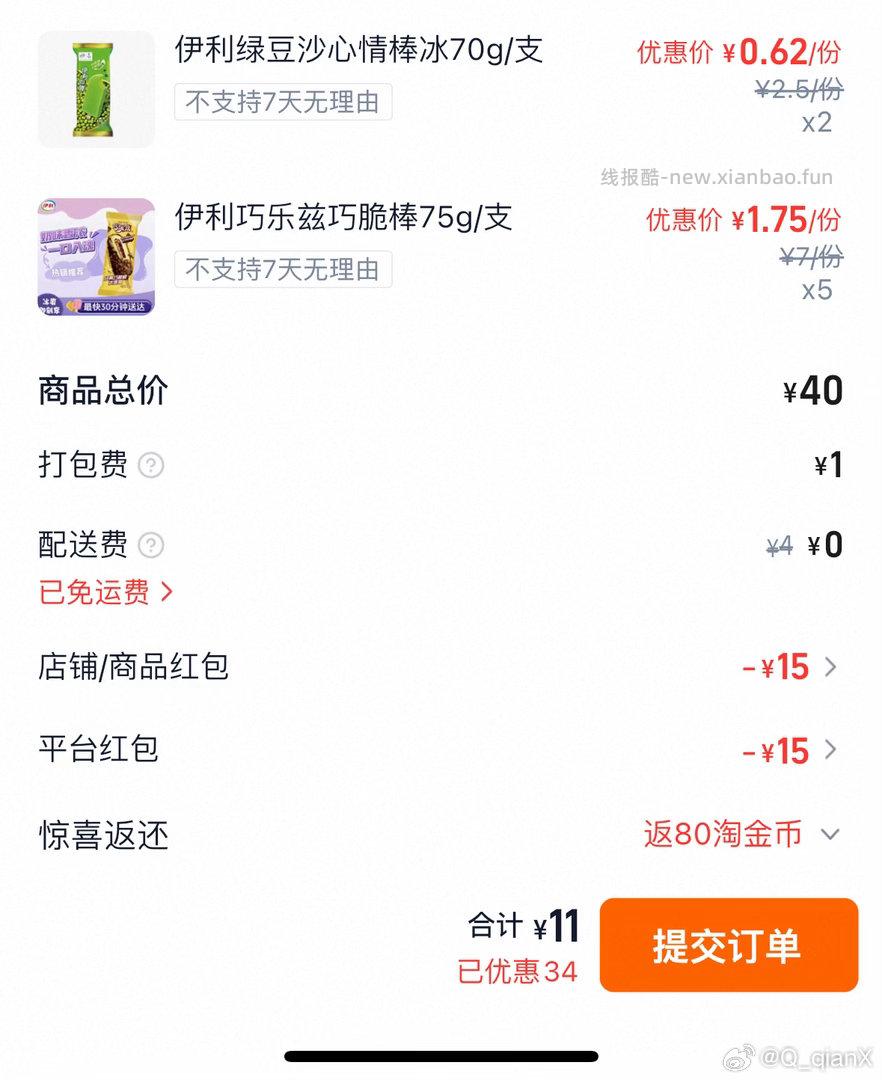The height and width of the screenshot is (1080, 882).
Task: Click the strikethrough original price ¥4 shipping
Action: pos(778,545)
